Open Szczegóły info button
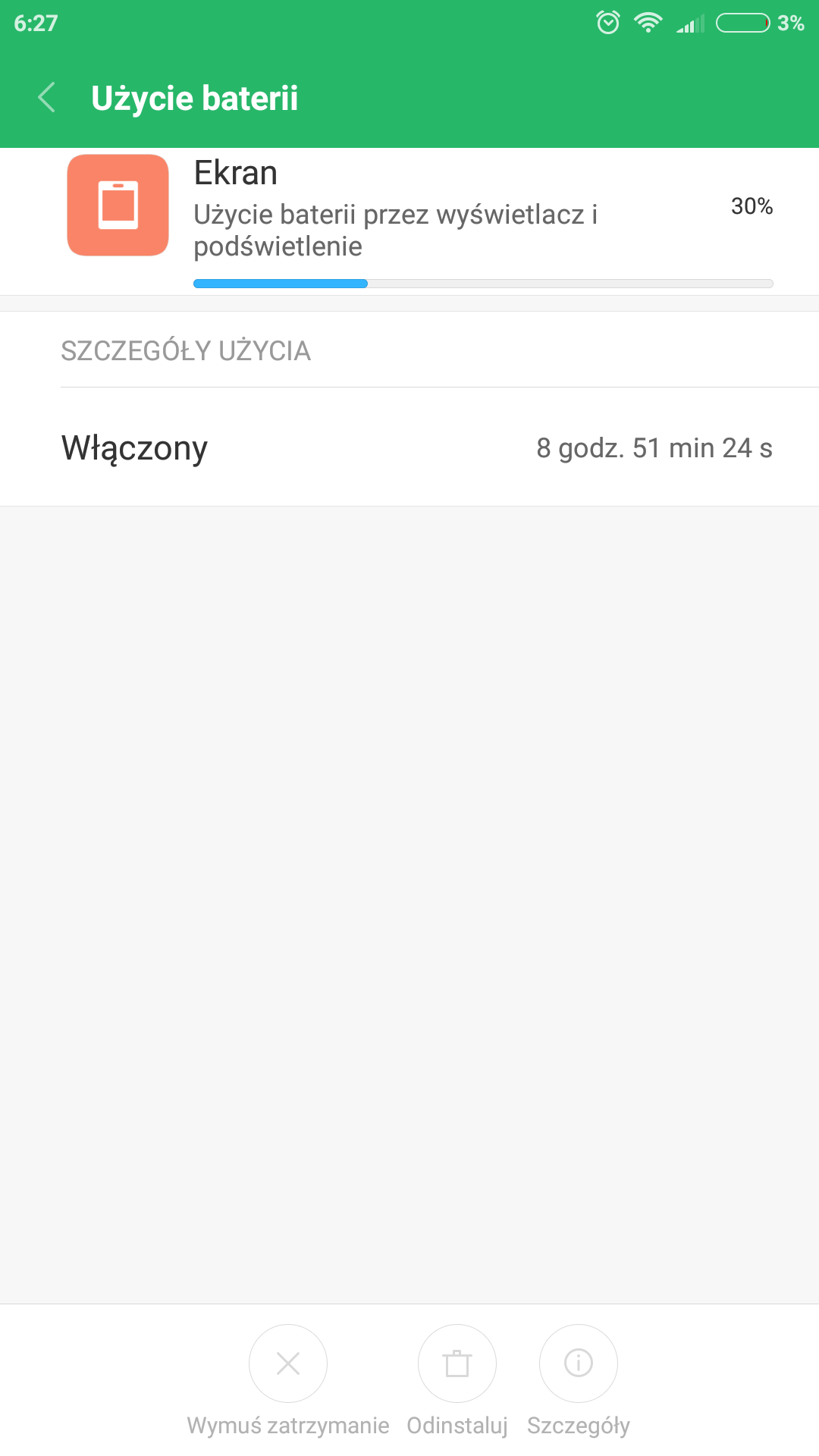Image resolution: width=819 pixels, height=1456 pixels. (x=579, y=1363)
